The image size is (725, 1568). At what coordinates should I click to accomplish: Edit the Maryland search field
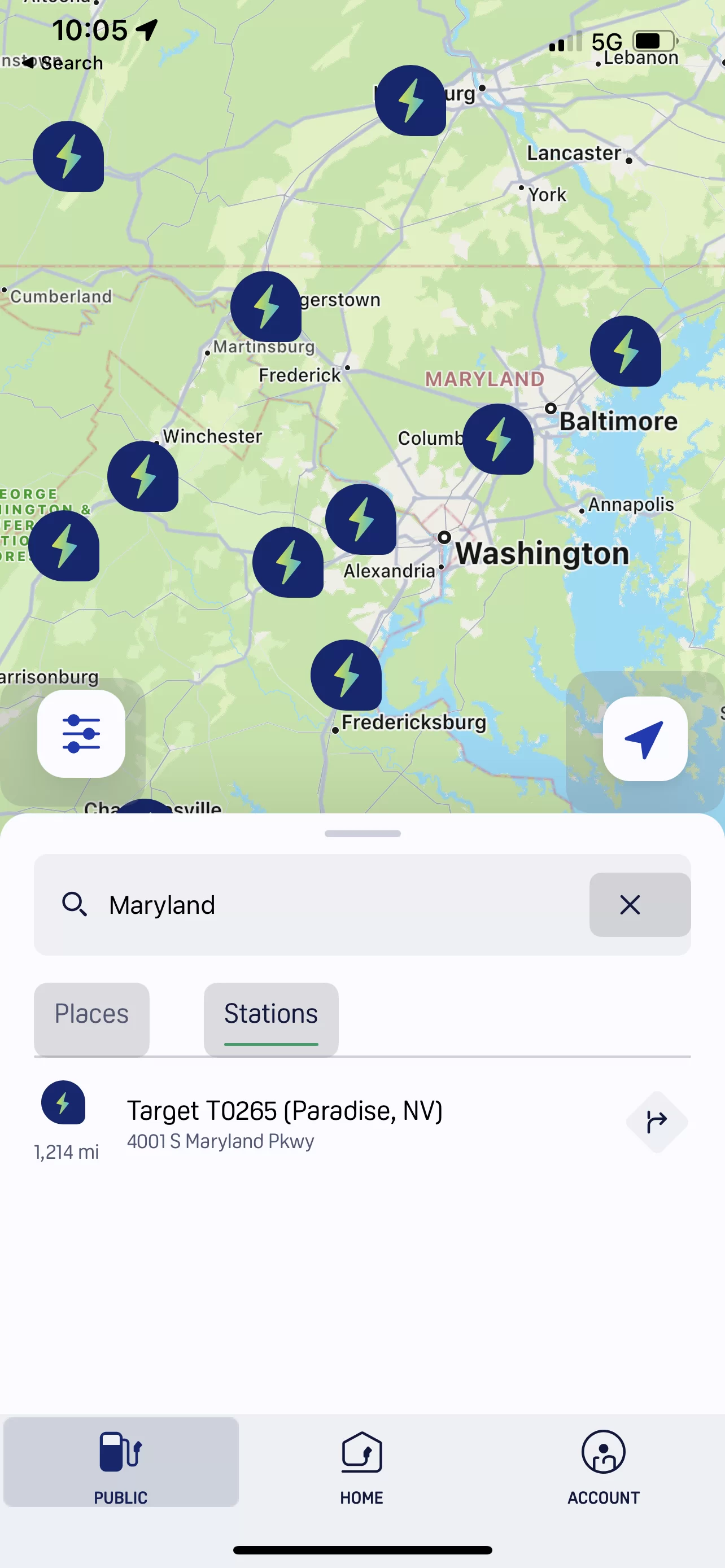pos(311,905)
